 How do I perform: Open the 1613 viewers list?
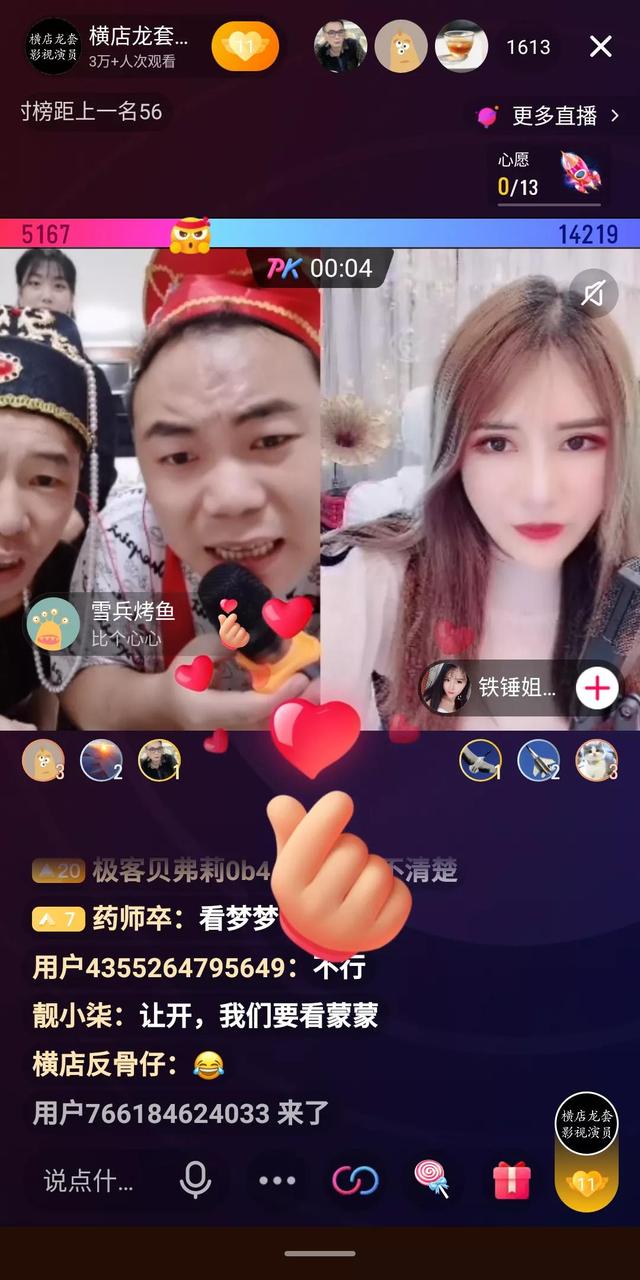(528, 47)
